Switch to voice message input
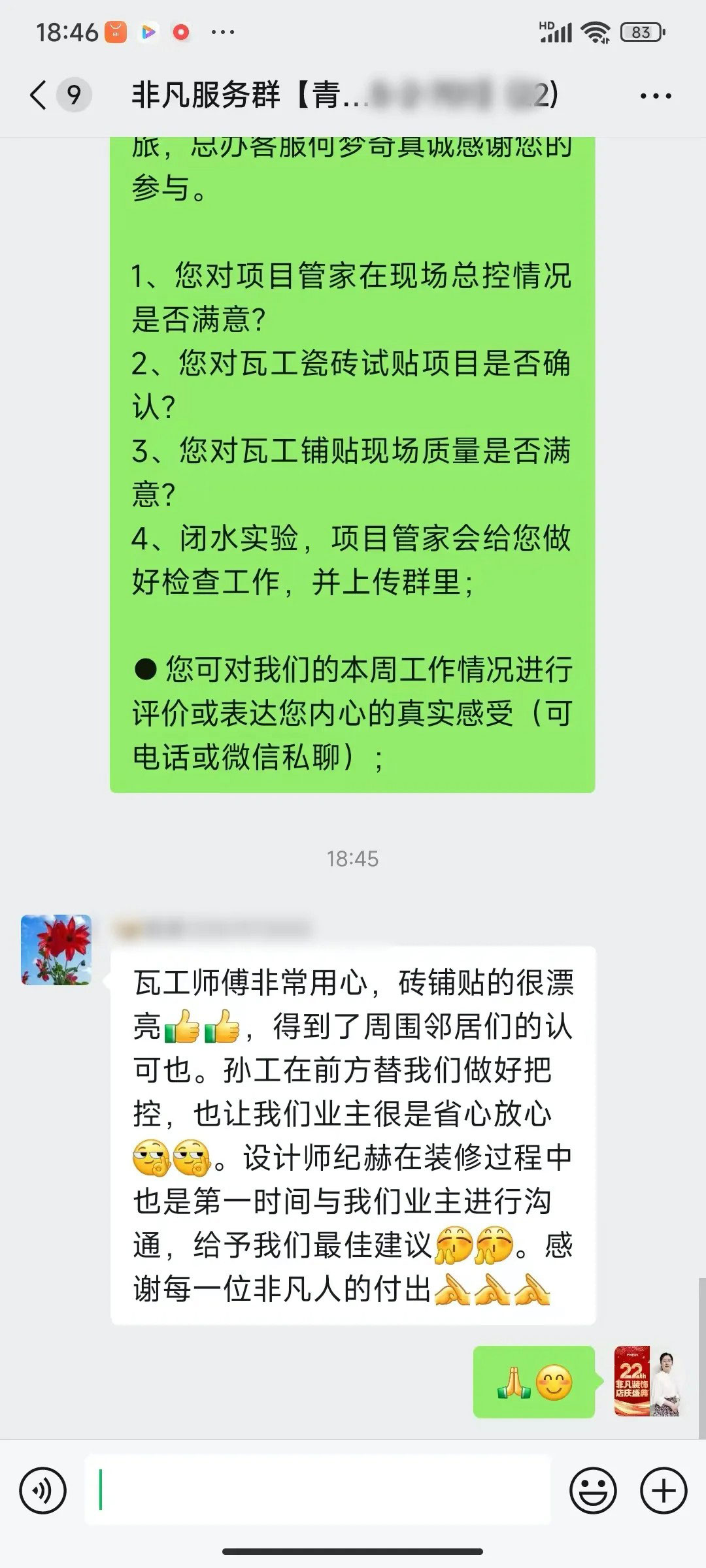This screenshot has height=1568, width=706. [43, 1491]
